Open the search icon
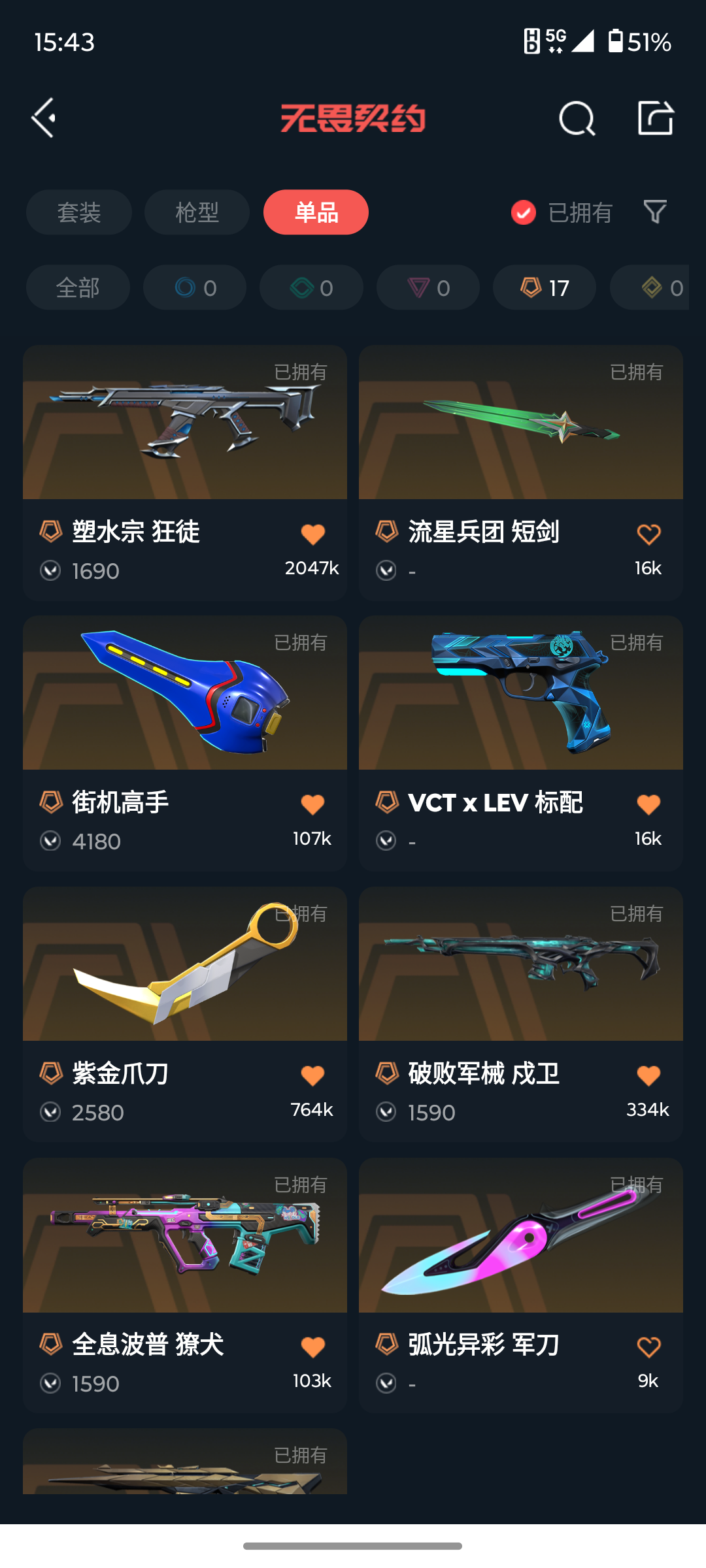This screenshot has width=706, height=1568. [577, 118]
